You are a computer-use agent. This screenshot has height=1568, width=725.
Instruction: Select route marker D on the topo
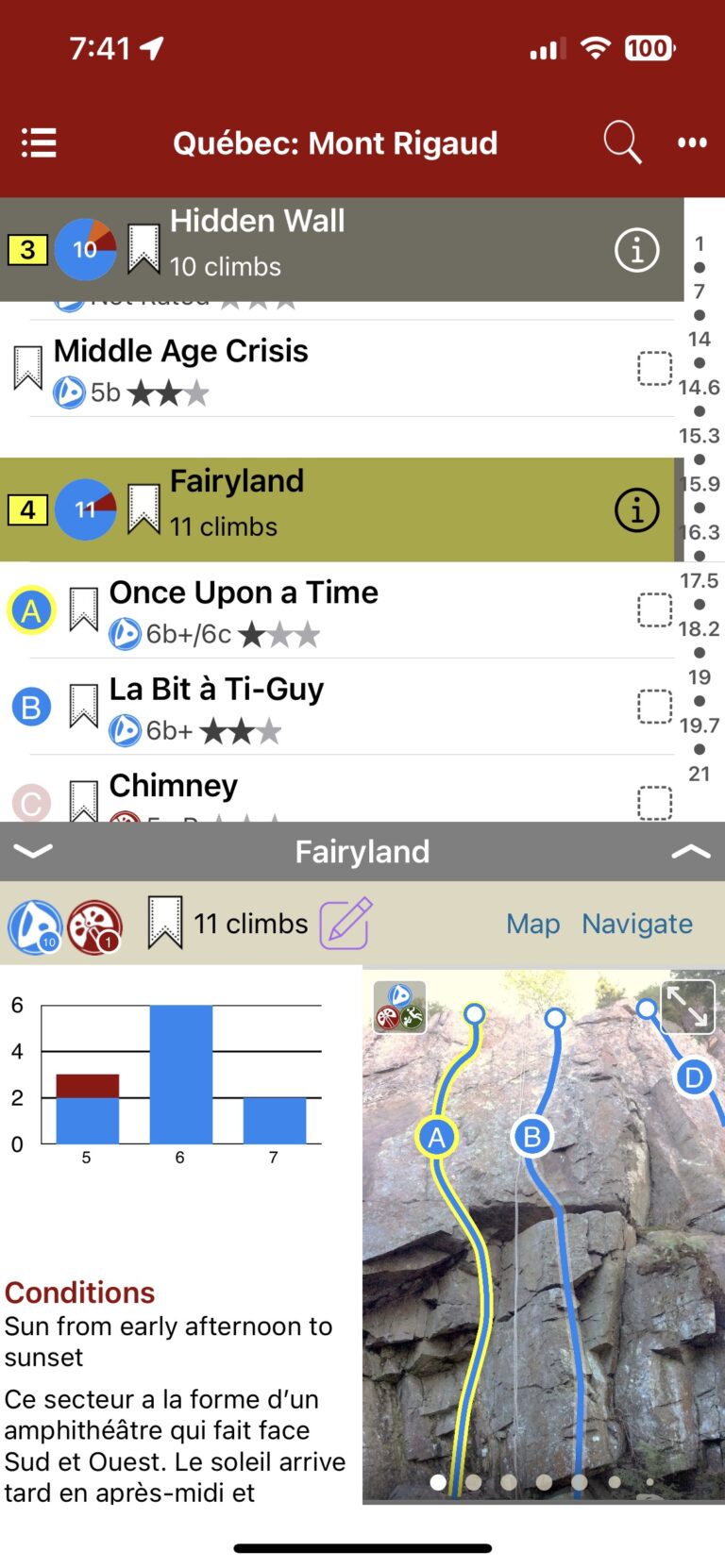pyautogui.click(x=694, y=1077)
